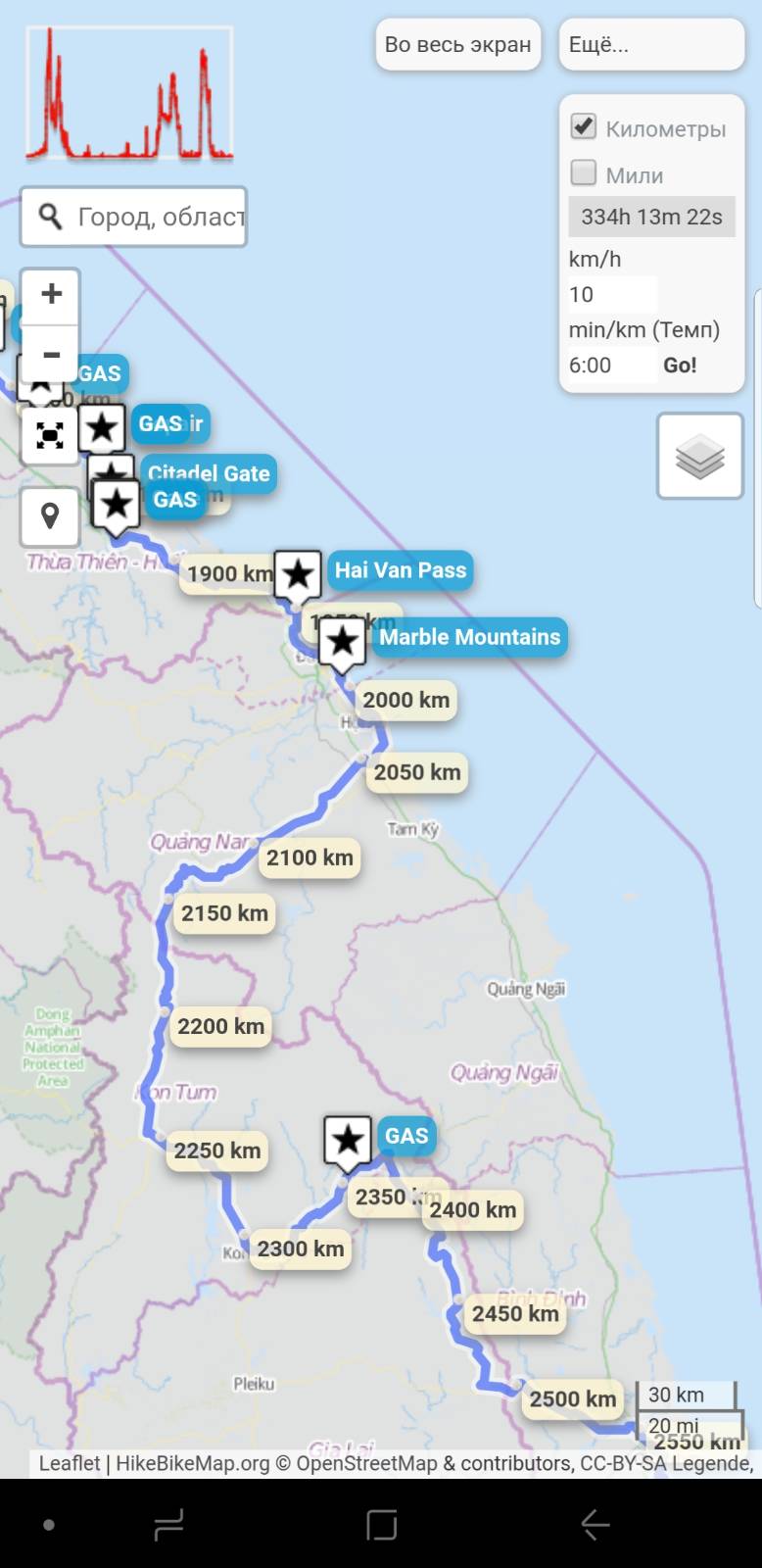Enable the Мили checkbox

(x=584, y=172)
